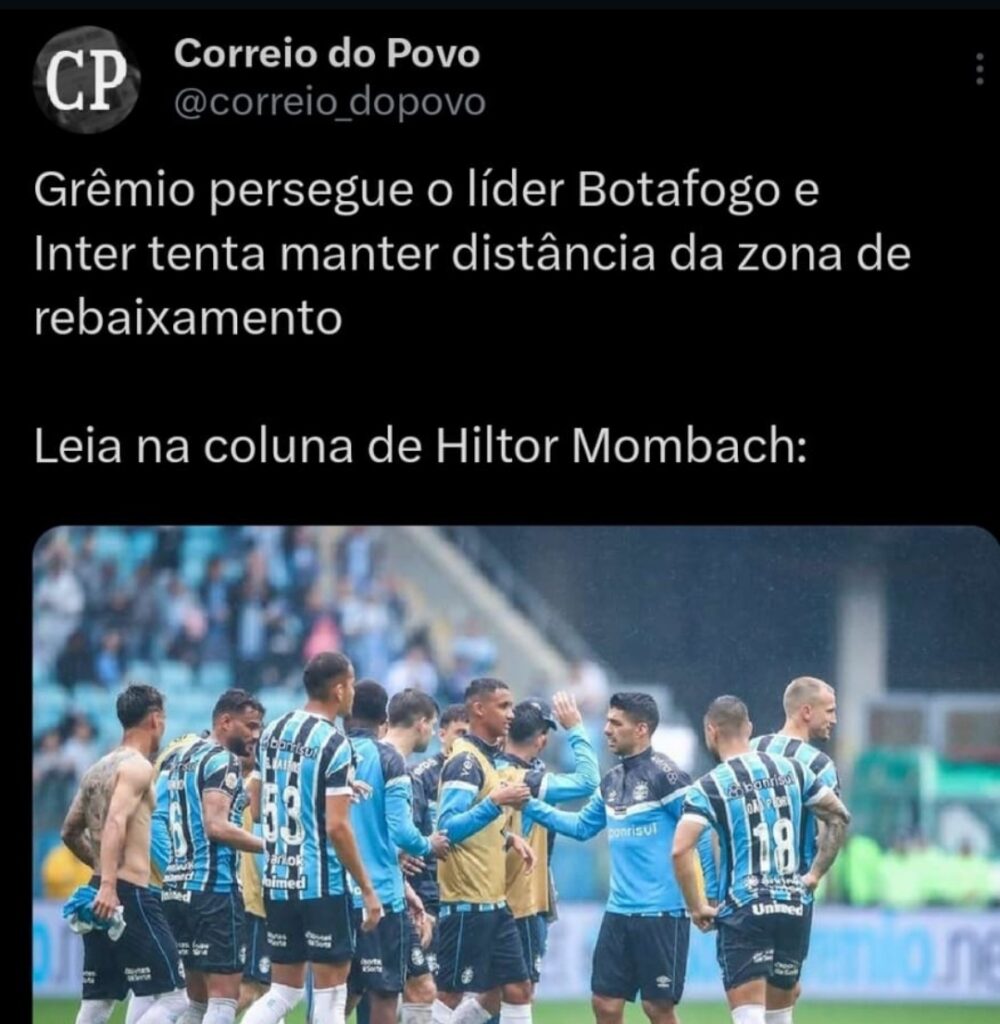1000x1024 pixels.
Task: Open the tweet's three-dot overflow menu
Action: 979,70
